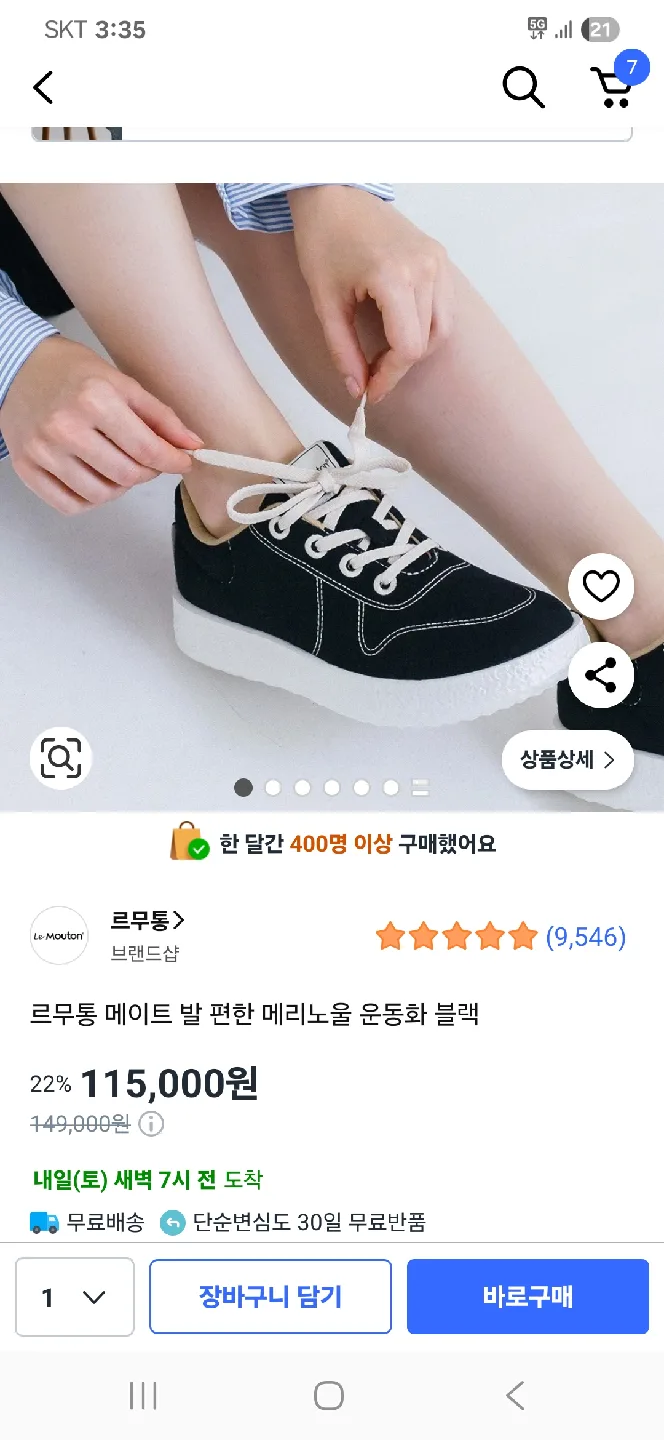Expand the quantity dropdown
Screen dimensions: 664x1440
coord(75,1297)
